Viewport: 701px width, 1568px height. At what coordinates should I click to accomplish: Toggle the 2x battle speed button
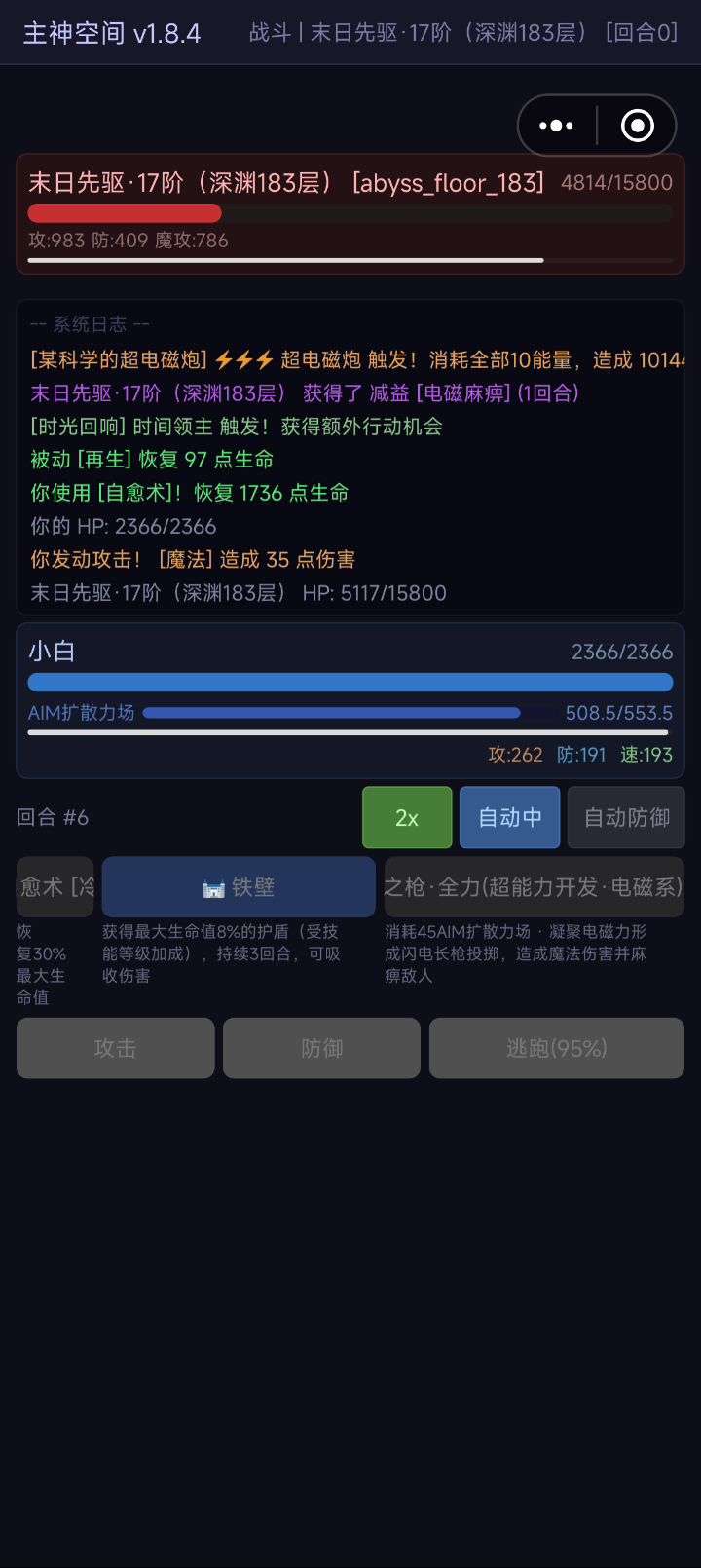tap(407, 817)
